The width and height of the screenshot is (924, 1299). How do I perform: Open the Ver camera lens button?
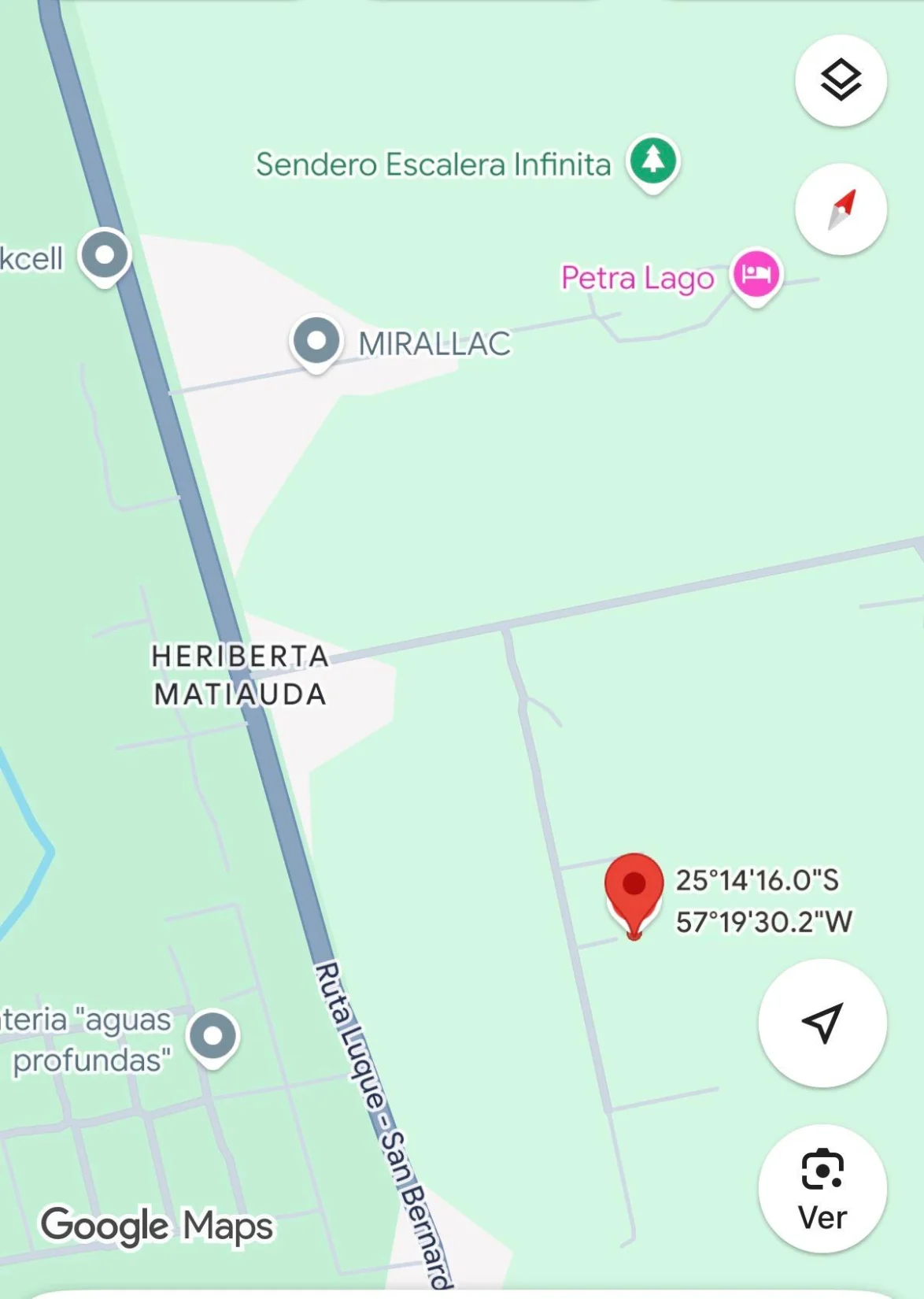(x=822, y=1188)
